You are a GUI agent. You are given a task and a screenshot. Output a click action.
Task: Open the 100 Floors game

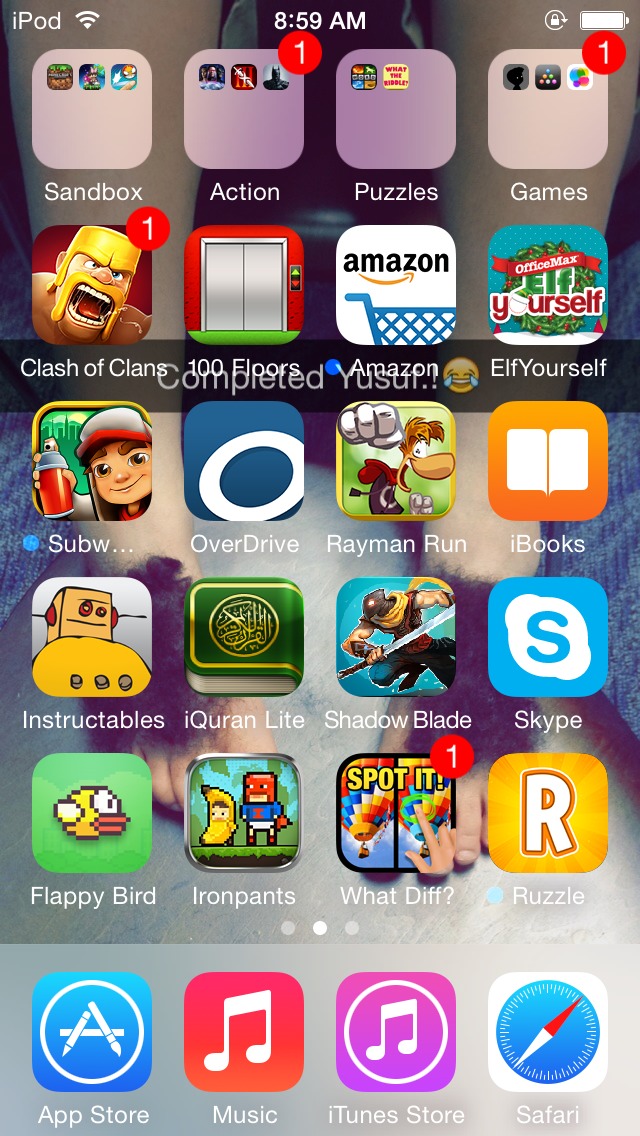tap(244, 285)
